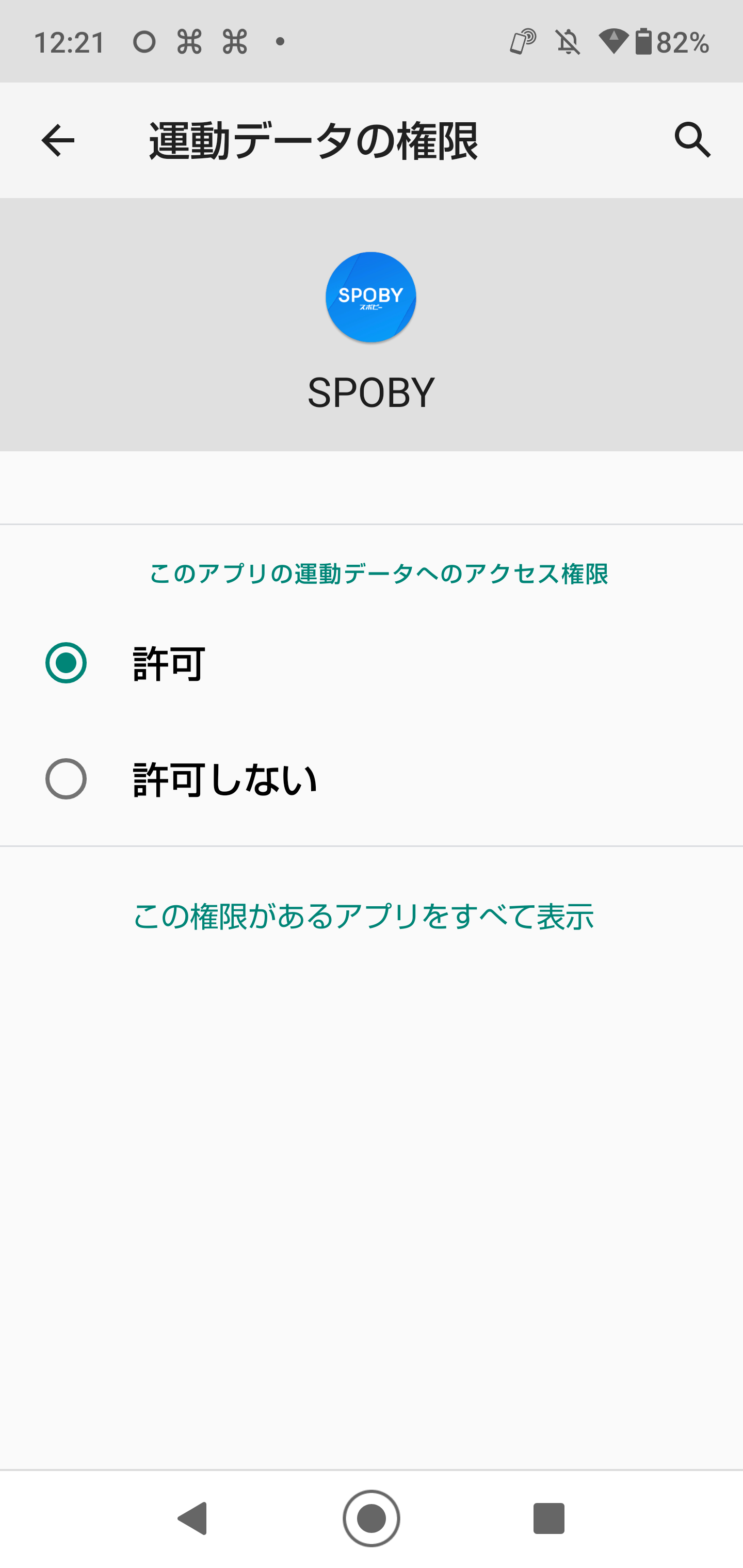Tap the SPOBY app name label
The width and height of the screenshot is (743, 1568).
[x=371, y=391]
